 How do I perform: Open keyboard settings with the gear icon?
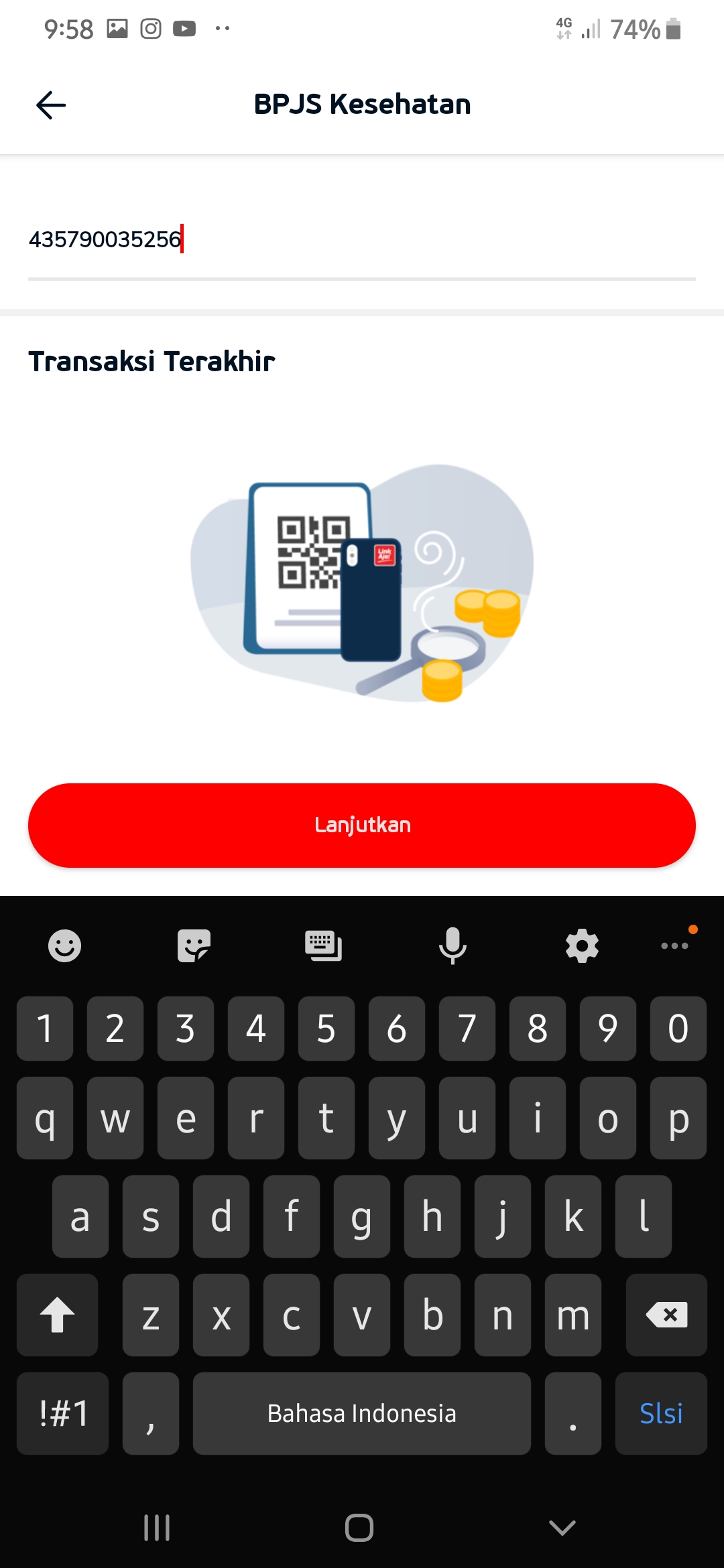[581, 946]
